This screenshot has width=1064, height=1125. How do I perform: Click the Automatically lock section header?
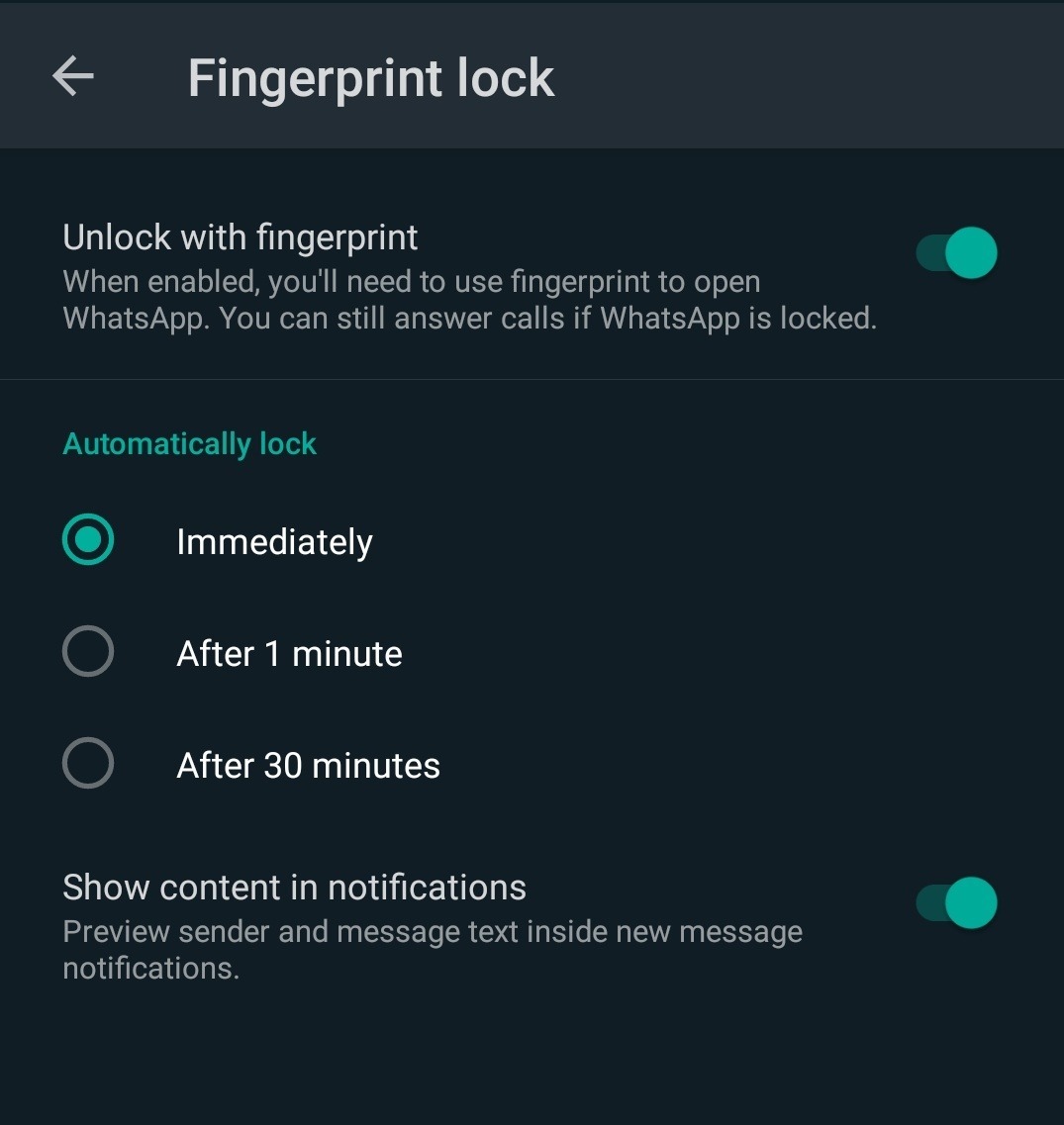pos(188,443)
